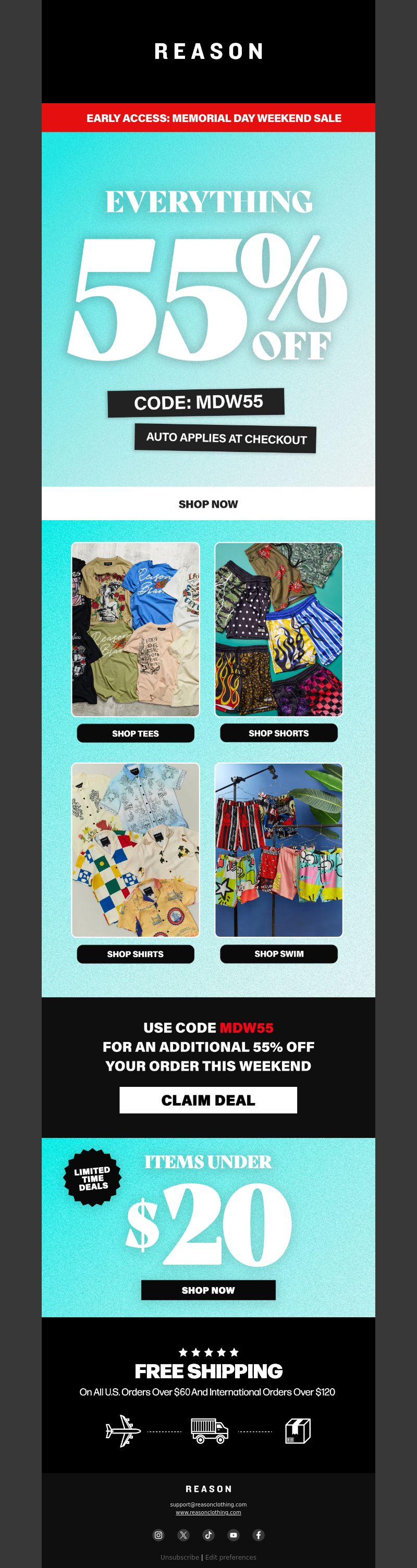Open the Shop Tees category
The width and height of the screenshot is (417, 1568).
pyautogui.click(x=135, y=733)
